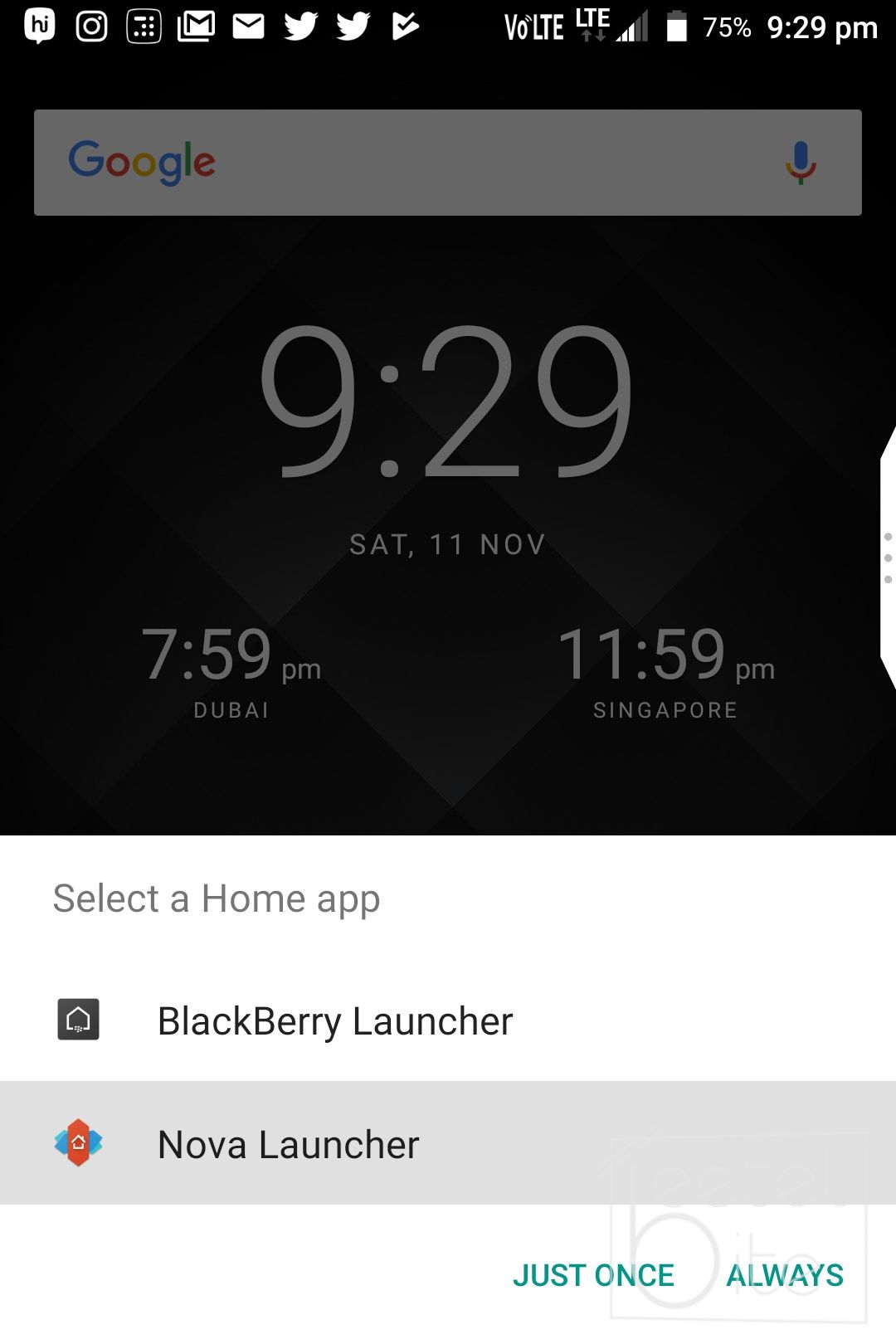Tap JUST ONCE button
Screen dimensions: 896x1344
click(593, 1275)
